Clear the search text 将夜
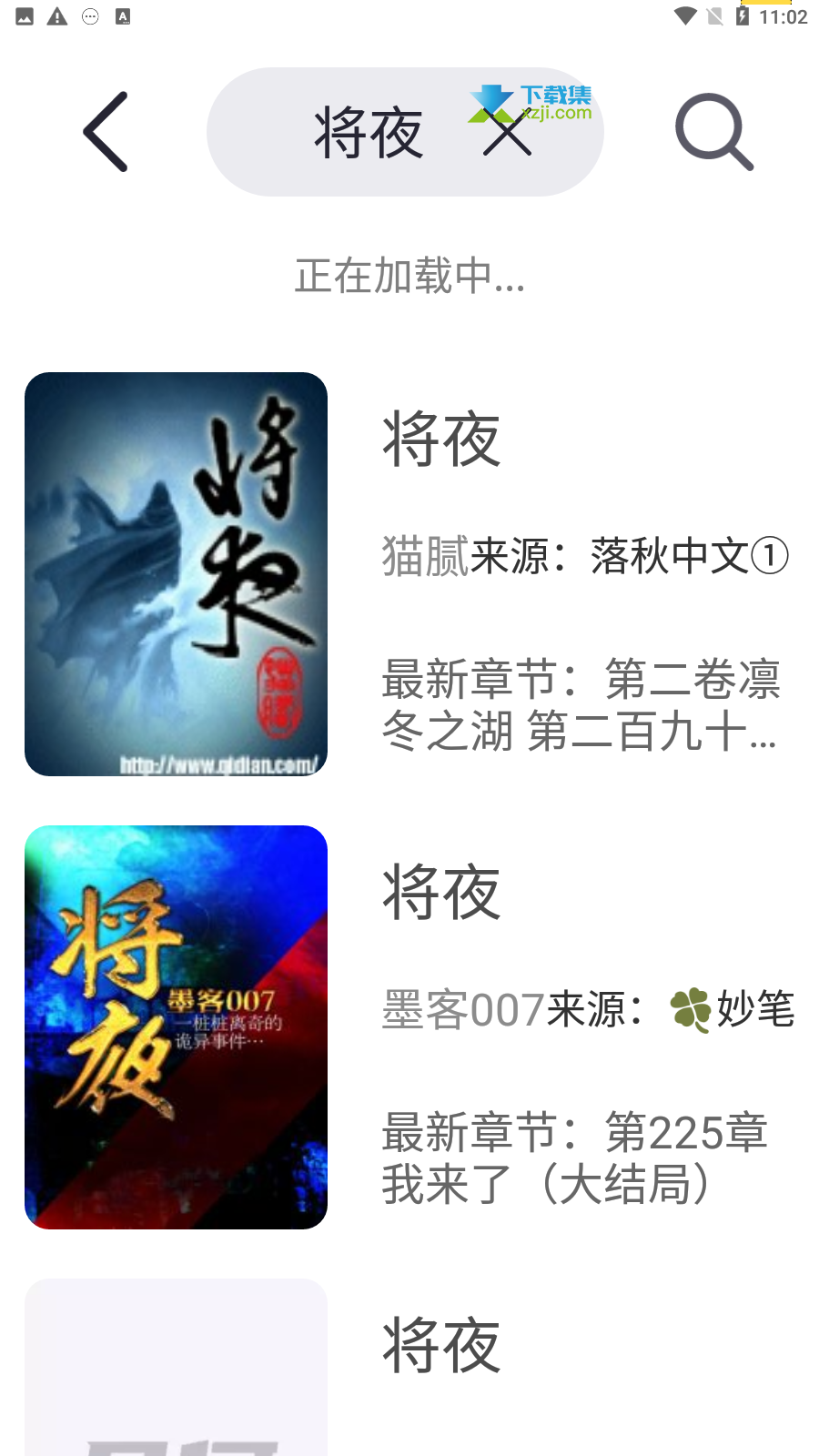This screenshot has width=819, height=1456. 507,132
